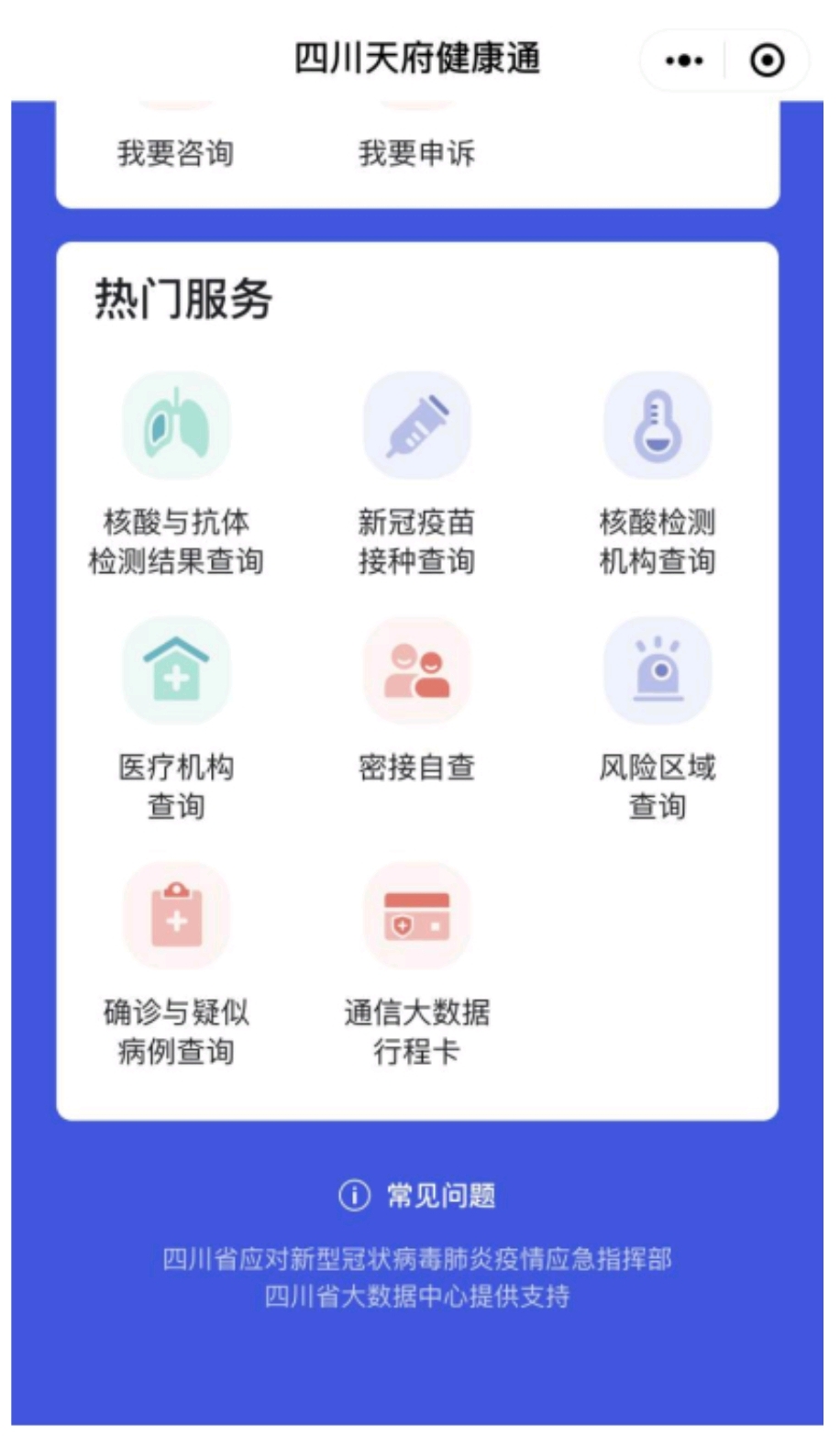Viewport: 840px width, 1448px height.
Task: Open 核酸与抗体检测结果查询
Action: pyautogui.click(x=176, y=474)
